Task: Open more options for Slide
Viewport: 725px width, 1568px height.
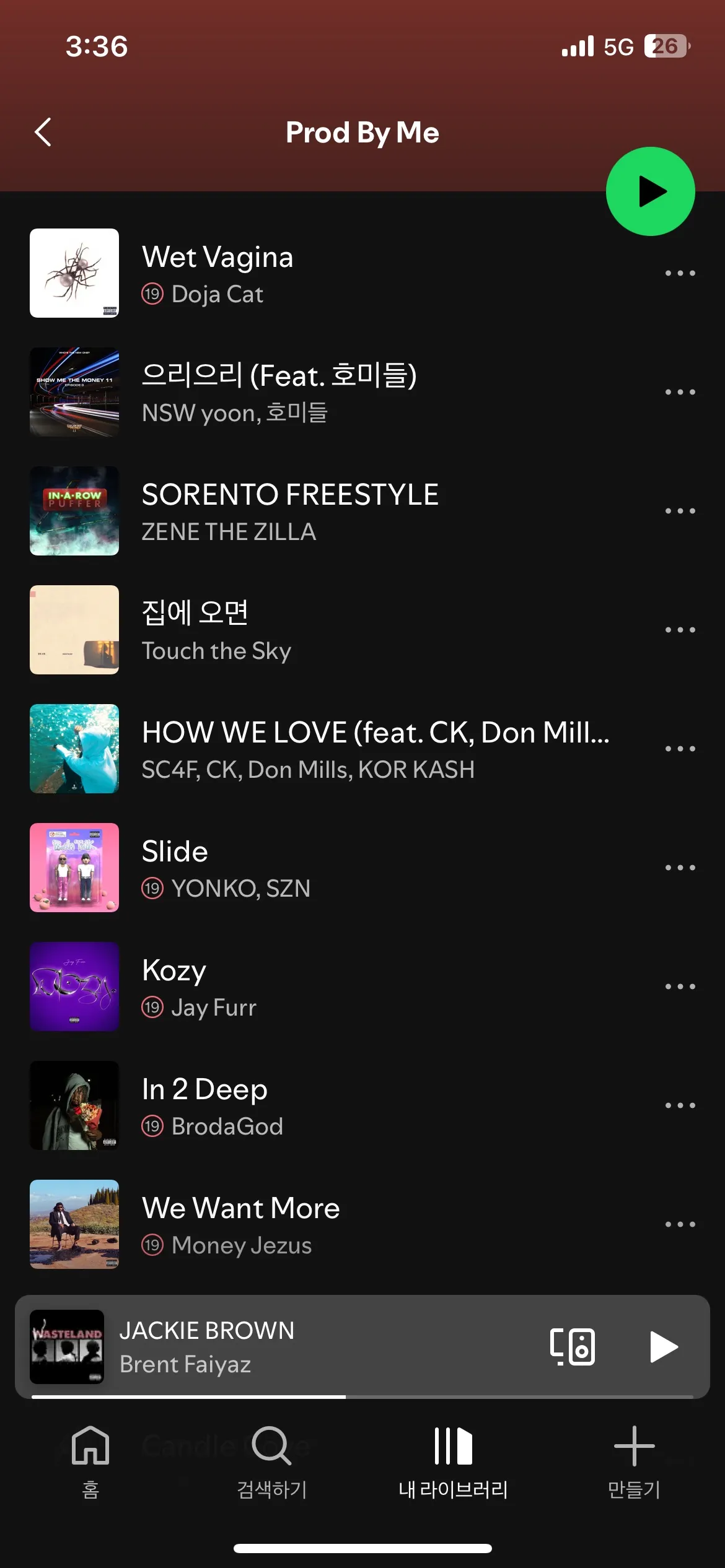Action: (x=680, y=868)
